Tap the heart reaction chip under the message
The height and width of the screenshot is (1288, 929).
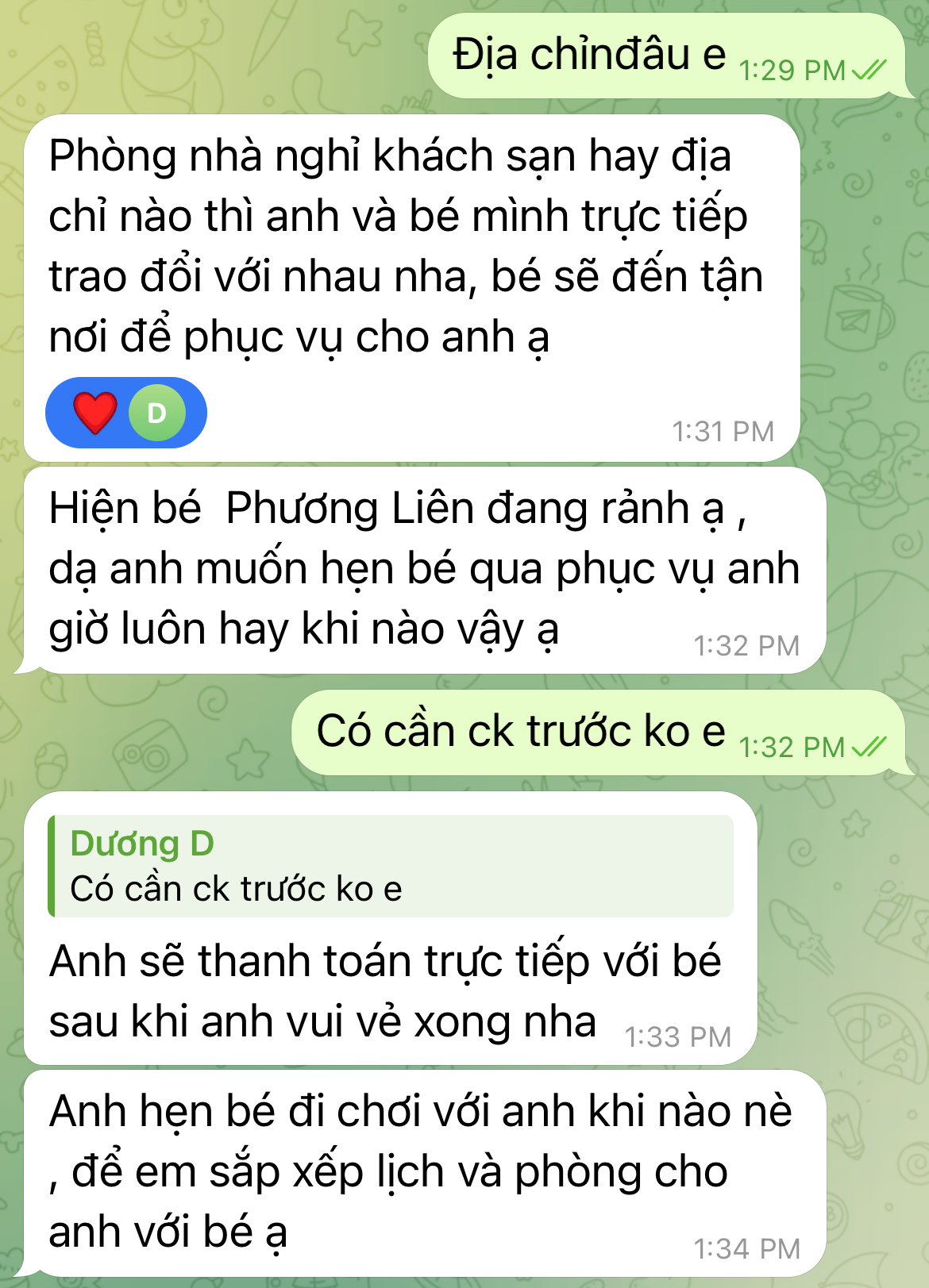point(125,413)
